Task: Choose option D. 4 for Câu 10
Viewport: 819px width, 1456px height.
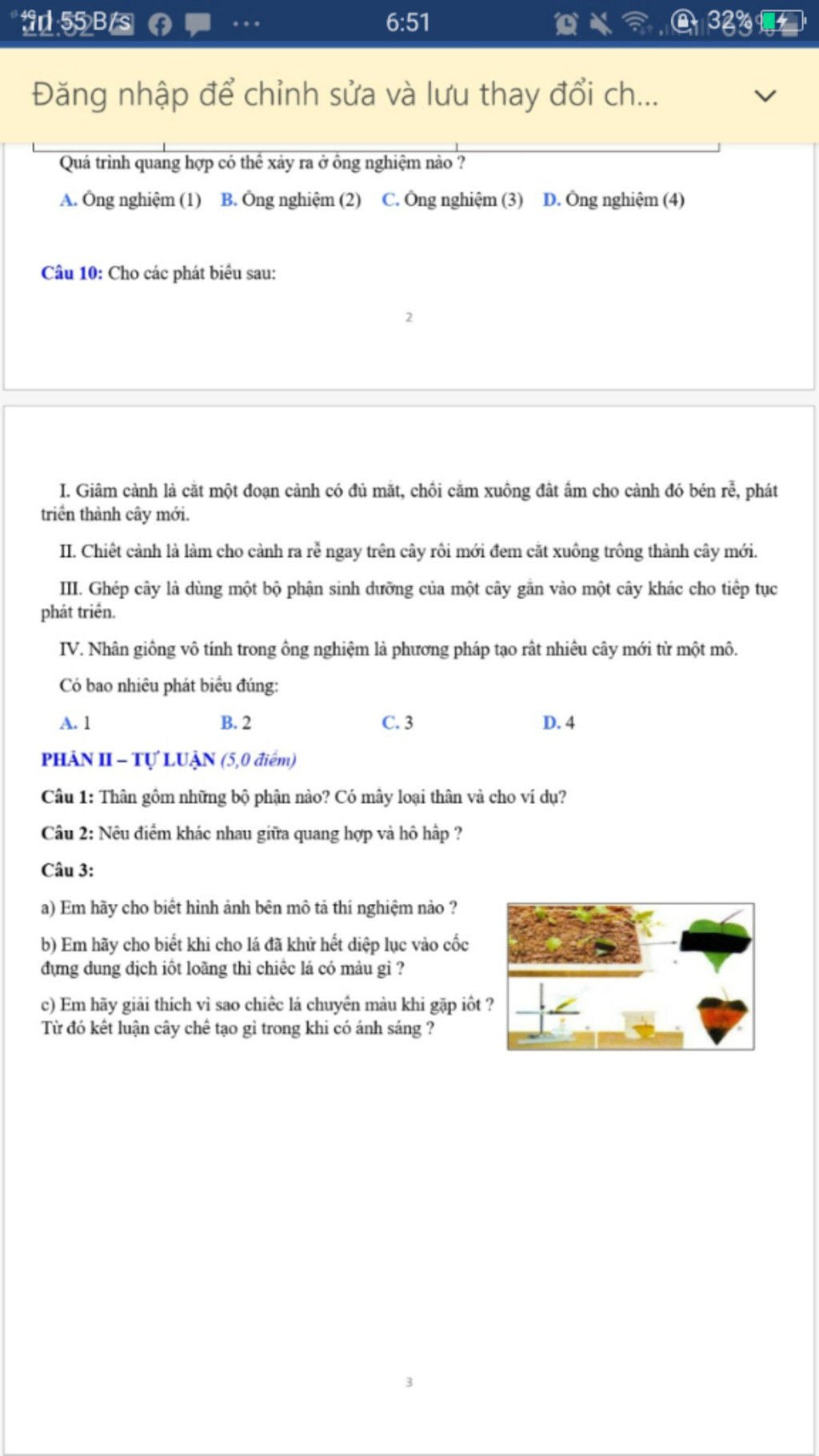Action: pos(559,723)
